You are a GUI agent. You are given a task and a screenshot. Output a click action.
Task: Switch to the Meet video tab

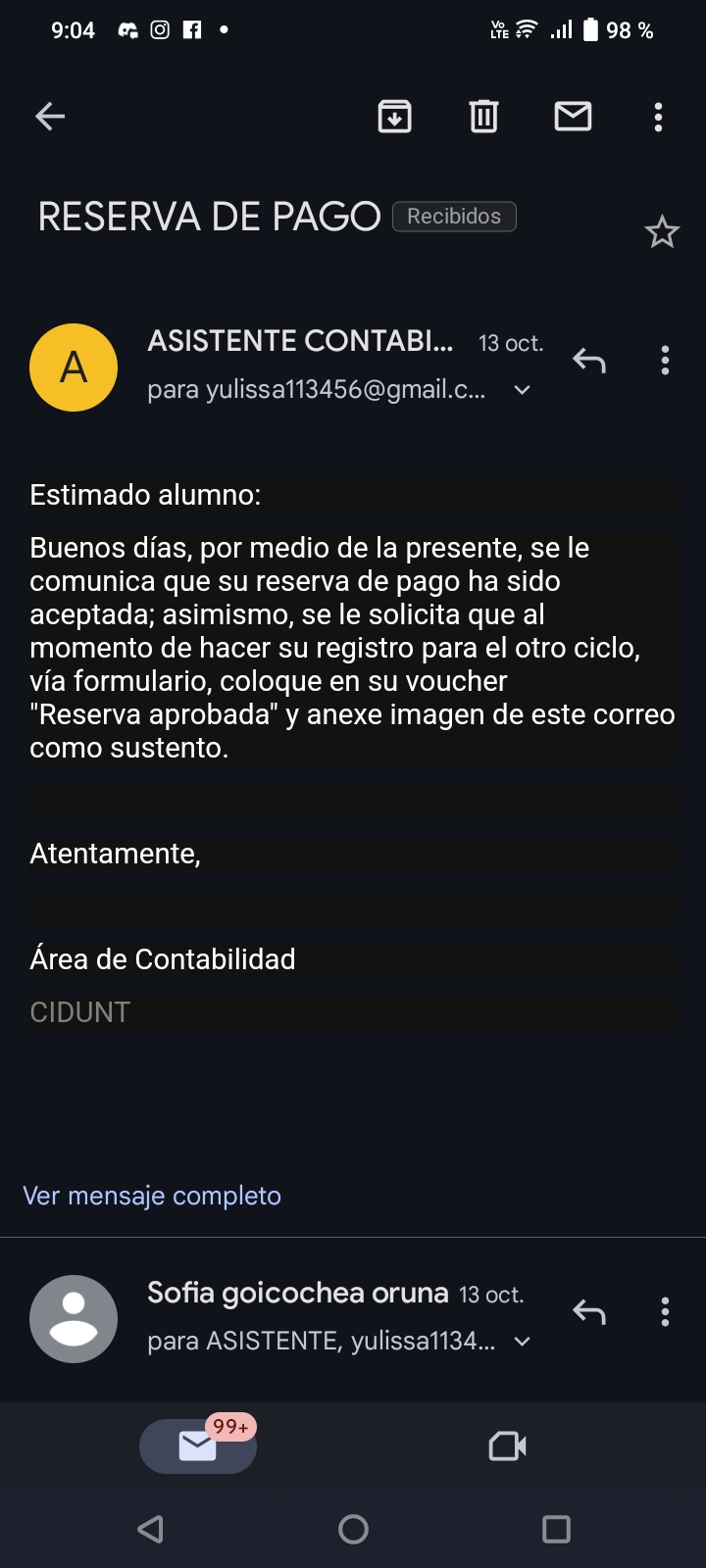508,1445
